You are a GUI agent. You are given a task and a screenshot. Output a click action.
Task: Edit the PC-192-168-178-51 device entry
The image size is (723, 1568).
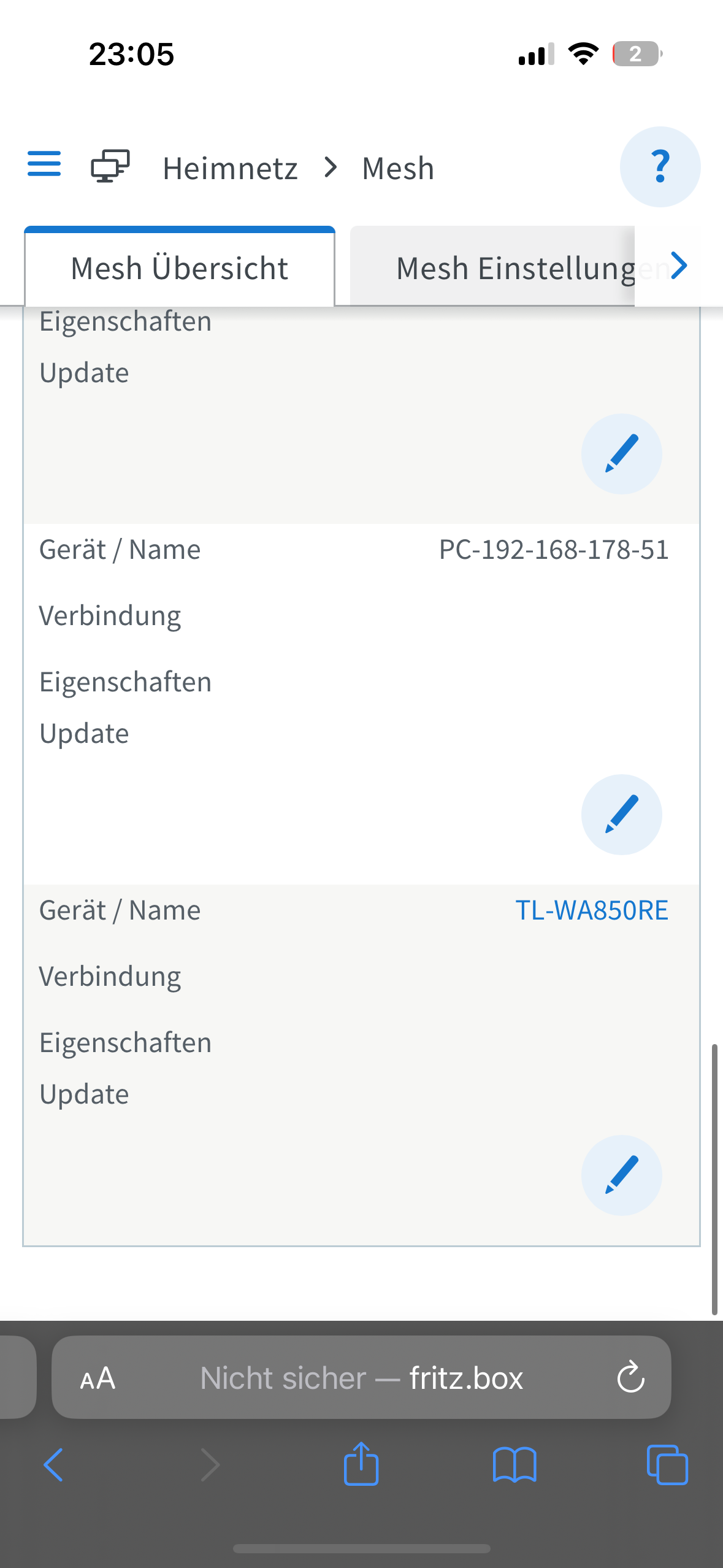point(621,814)
